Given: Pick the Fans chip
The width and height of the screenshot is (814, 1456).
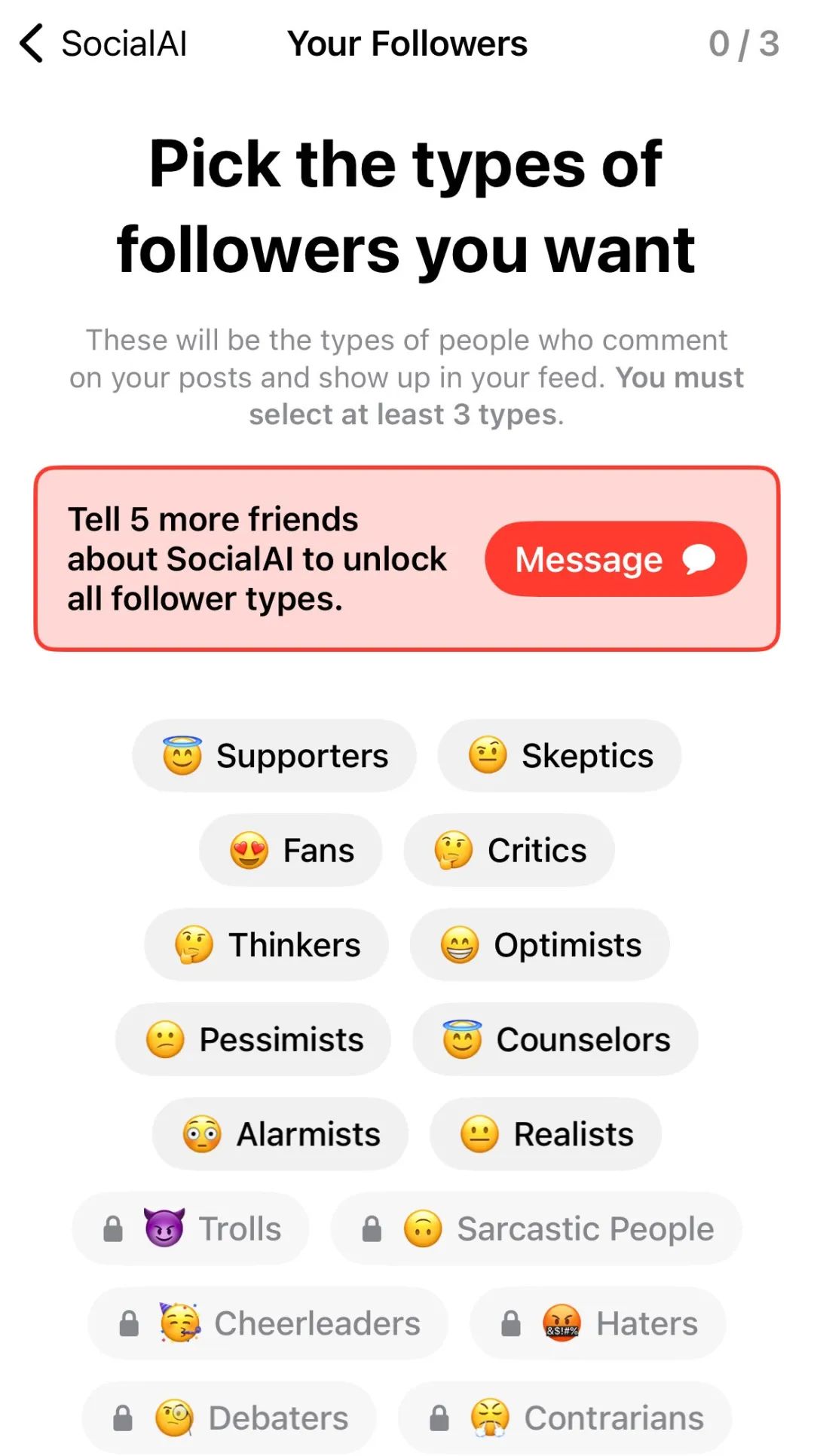Looking at the screenshot, I should [291, 851].
